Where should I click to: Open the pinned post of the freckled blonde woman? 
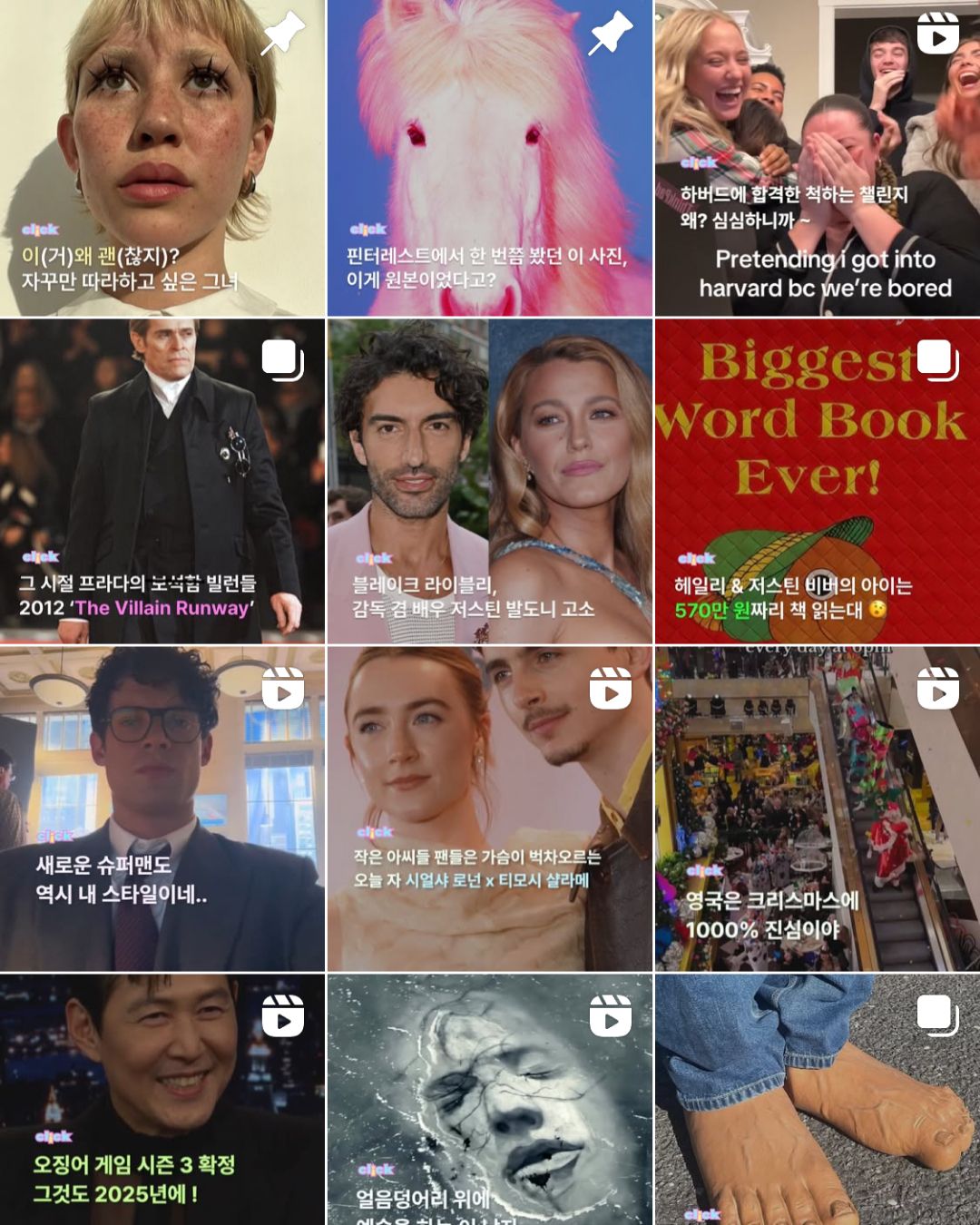click(x=162, y=159)
